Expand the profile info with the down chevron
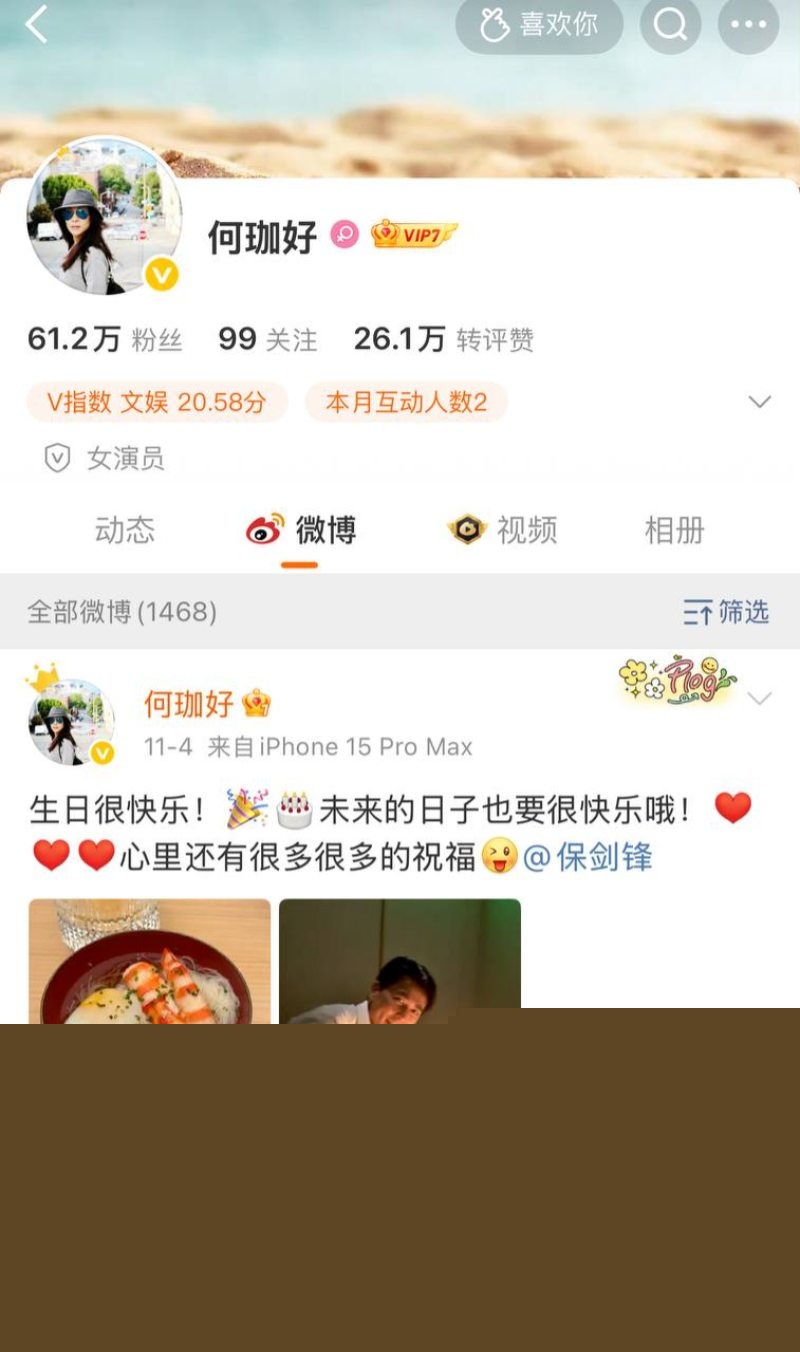The image size is (800, 1352). tap(760, 402)
